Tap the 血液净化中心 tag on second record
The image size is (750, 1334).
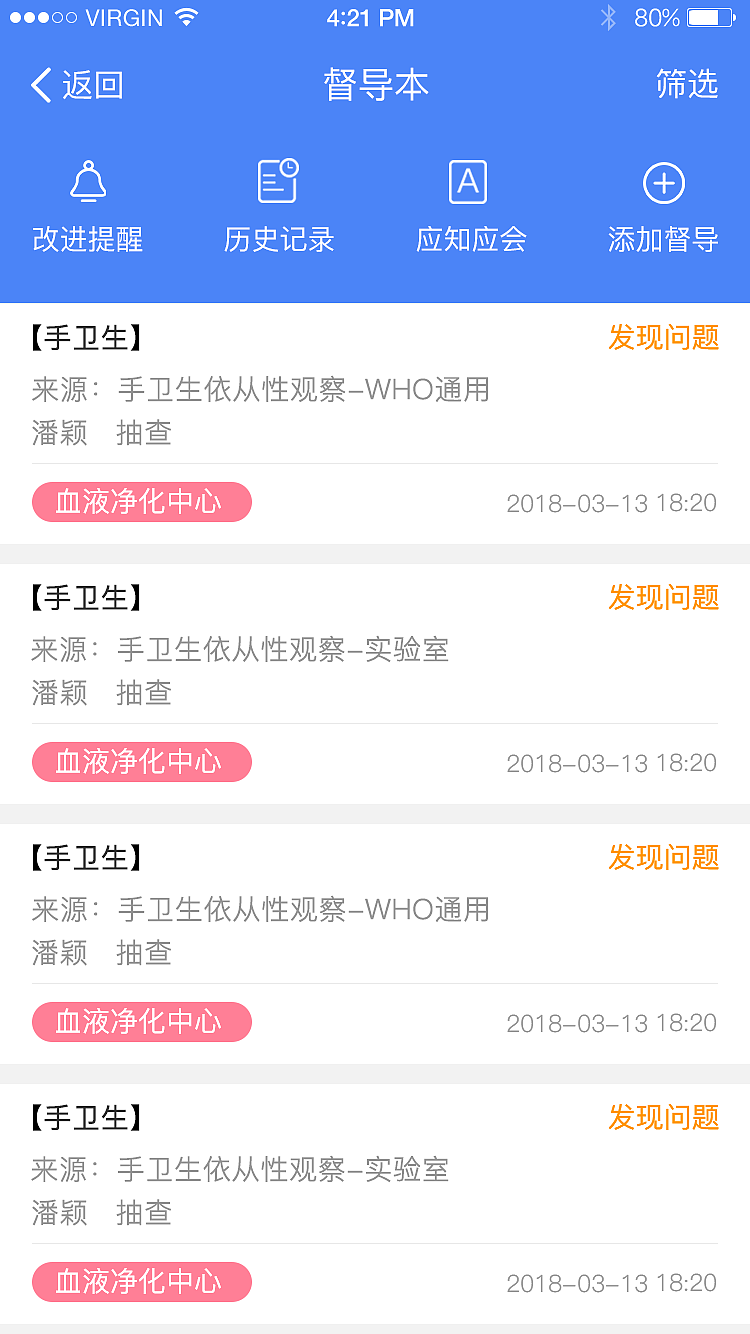click(x=141, y=762)
